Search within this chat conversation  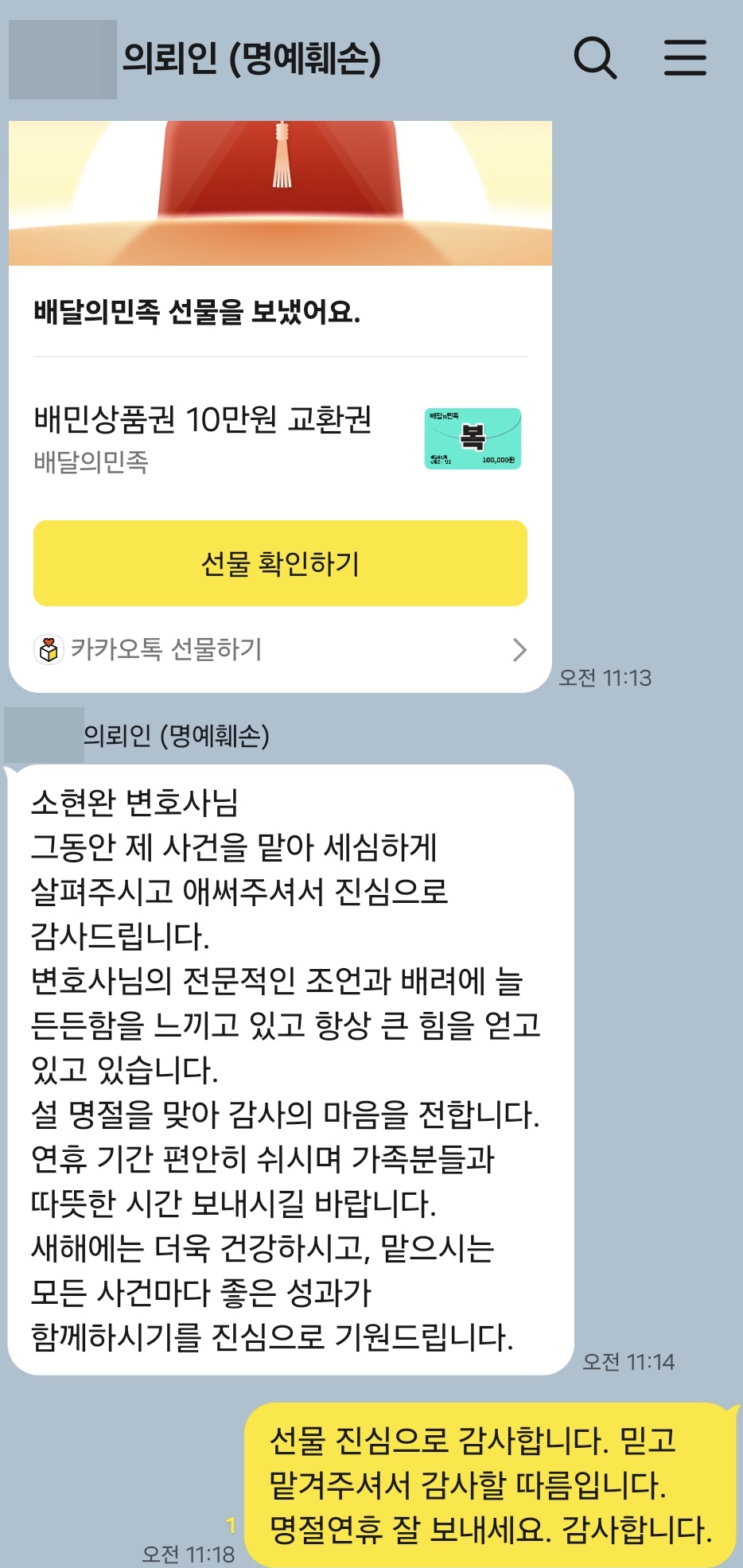pos(595,58)
